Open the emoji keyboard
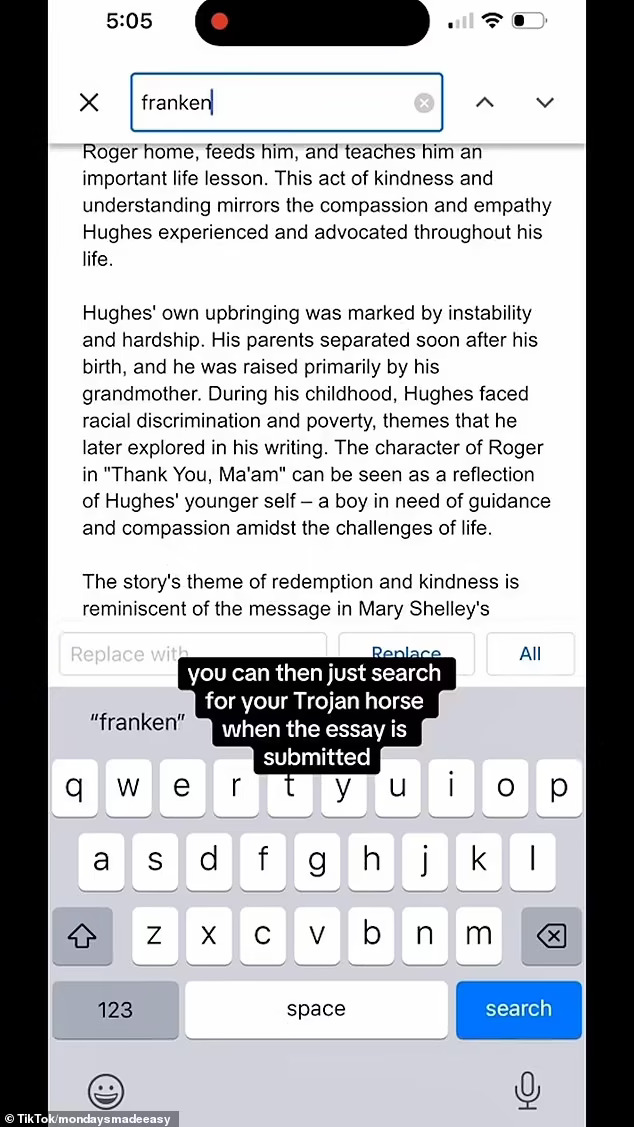This screenshot has height=1127, width=634. (106, 1092)
